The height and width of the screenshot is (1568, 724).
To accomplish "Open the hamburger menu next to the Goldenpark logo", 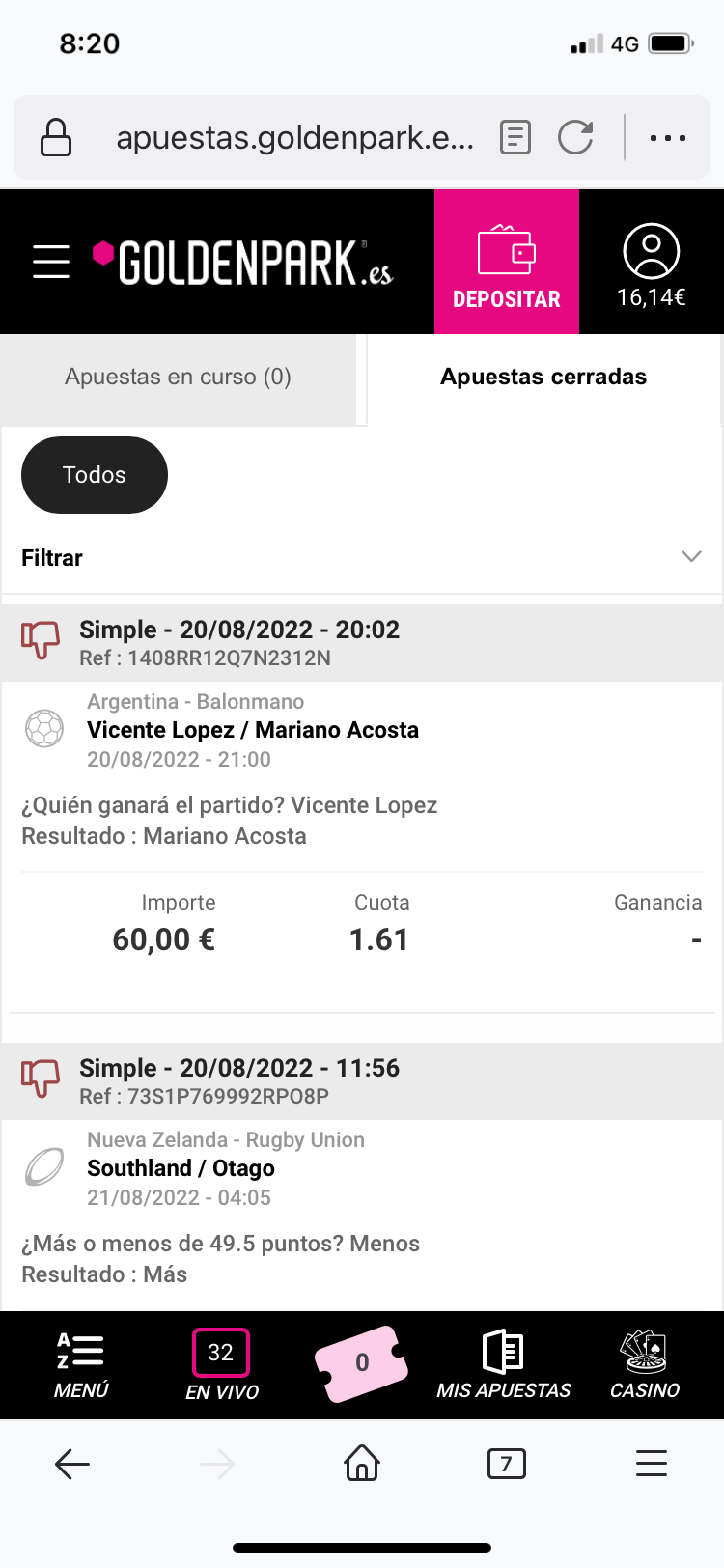I will pos(51,262).
